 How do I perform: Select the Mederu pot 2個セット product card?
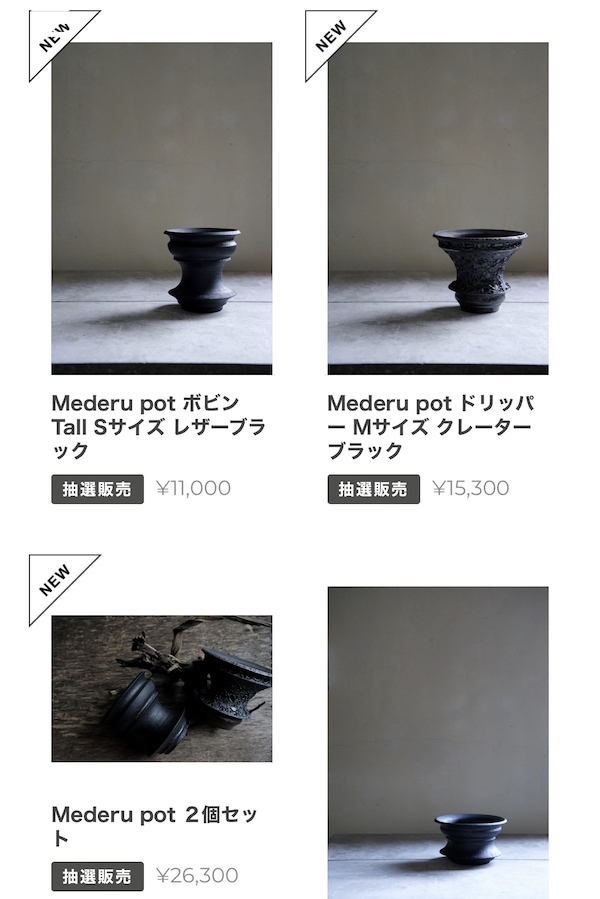161,688
